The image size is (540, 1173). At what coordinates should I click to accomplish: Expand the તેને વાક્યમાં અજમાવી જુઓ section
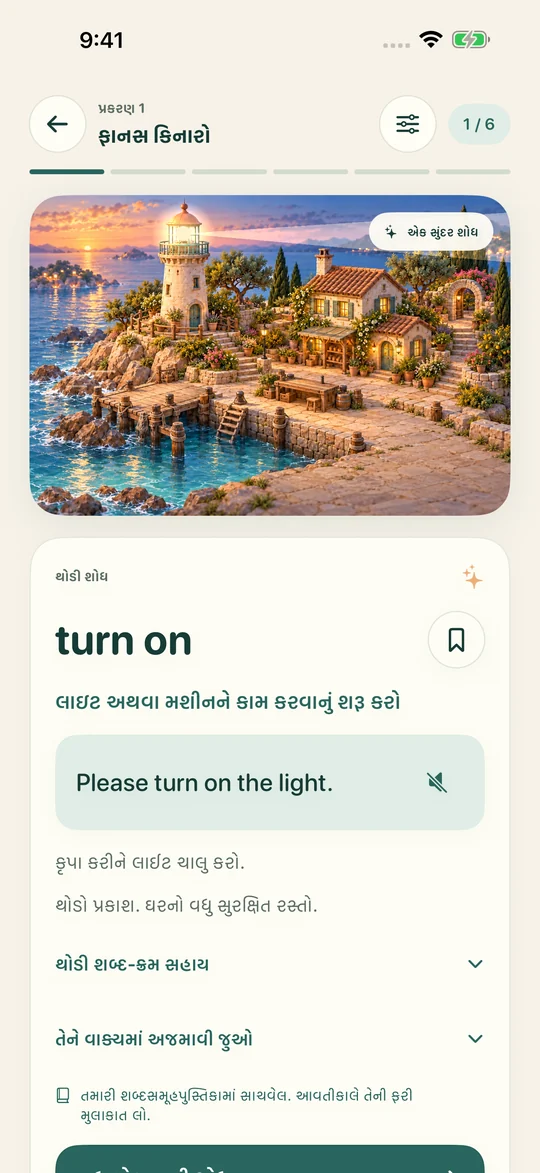tap(270, 1038)
